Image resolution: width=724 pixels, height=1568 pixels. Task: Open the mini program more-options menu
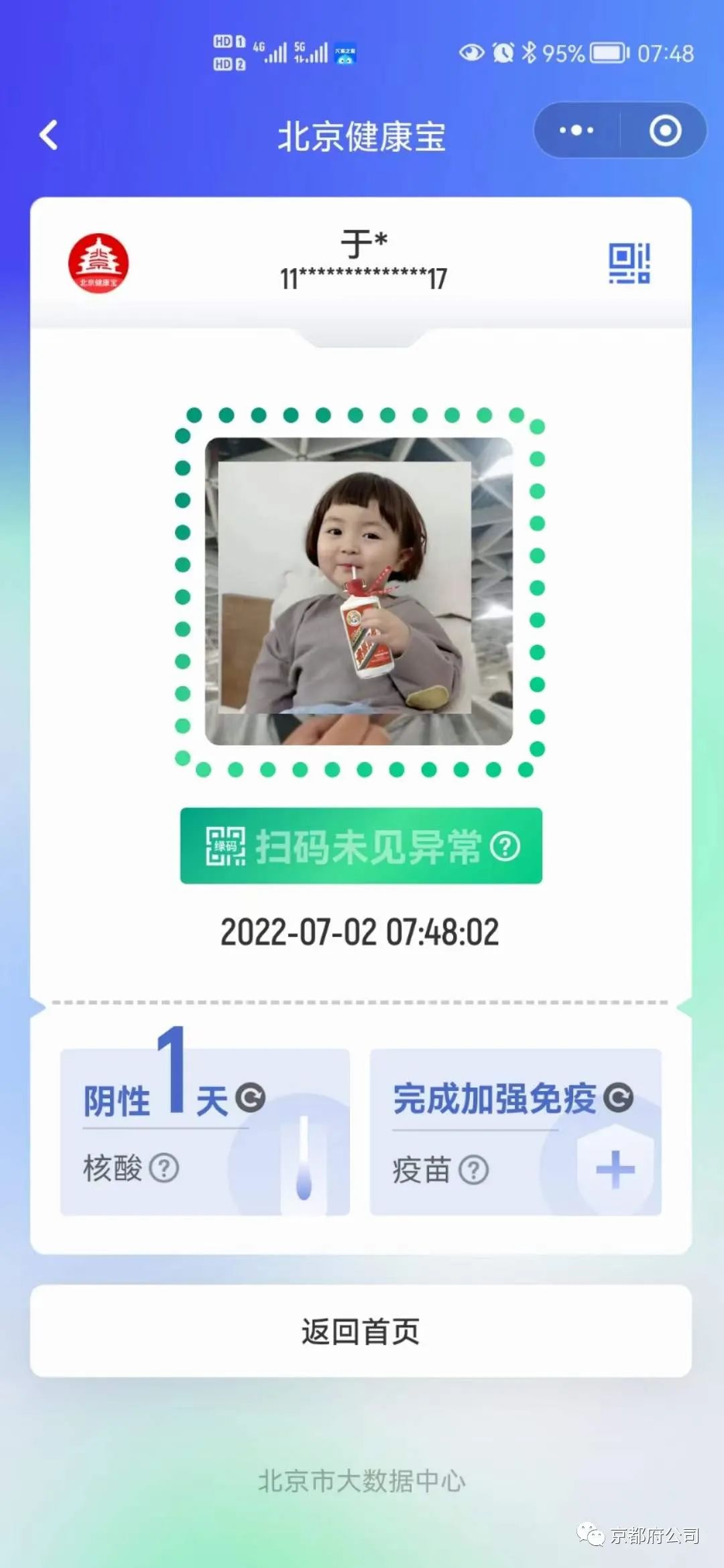point(577,130)
